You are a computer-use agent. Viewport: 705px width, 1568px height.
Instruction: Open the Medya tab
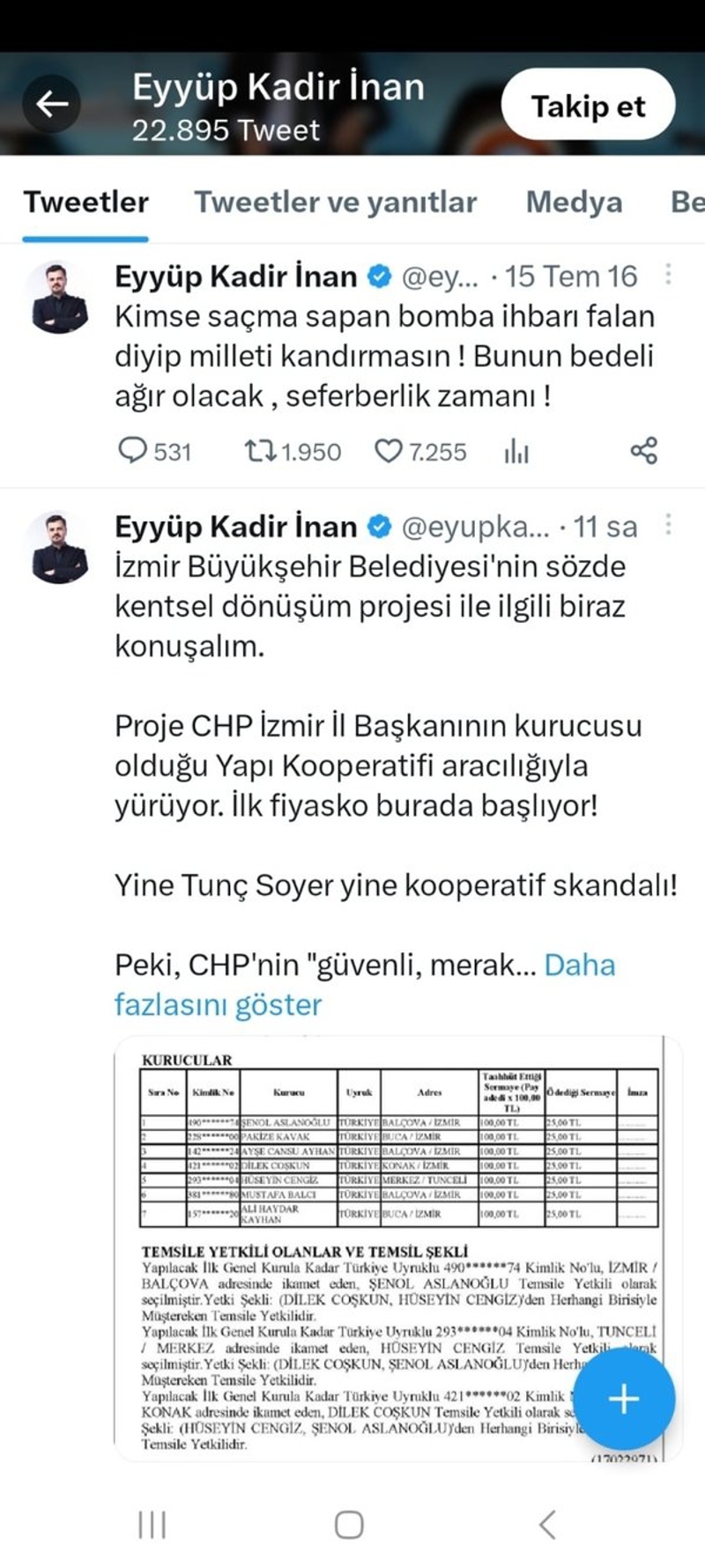click(574, 202)
